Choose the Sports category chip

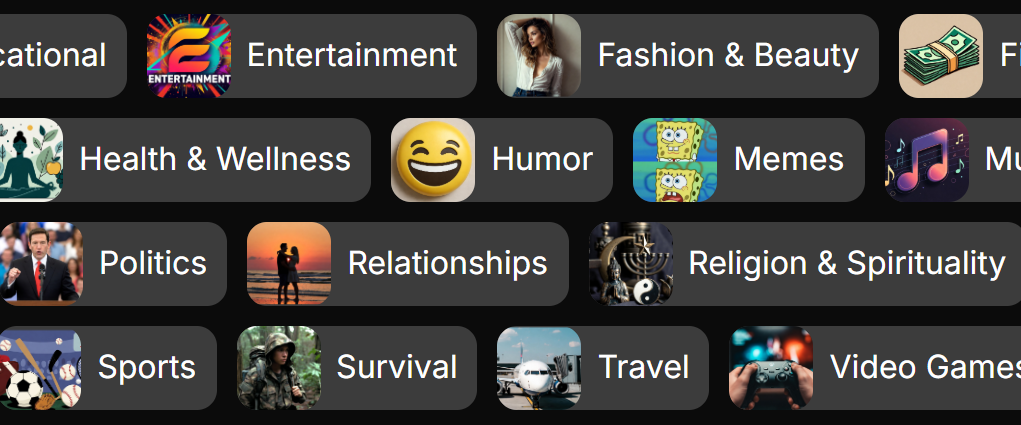coord(108,368)
